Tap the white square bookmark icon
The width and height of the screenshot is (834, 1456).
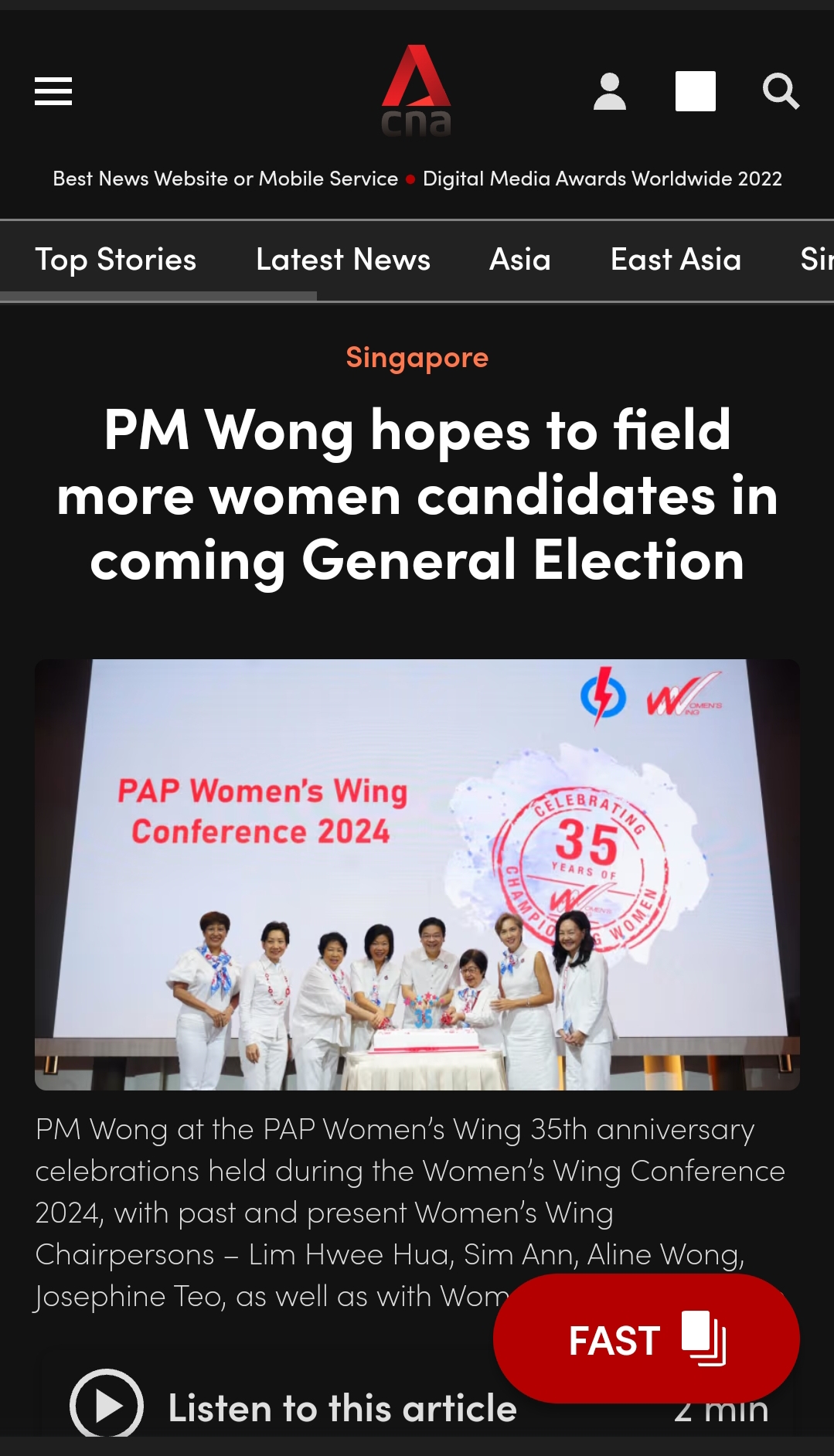[695, 91]
